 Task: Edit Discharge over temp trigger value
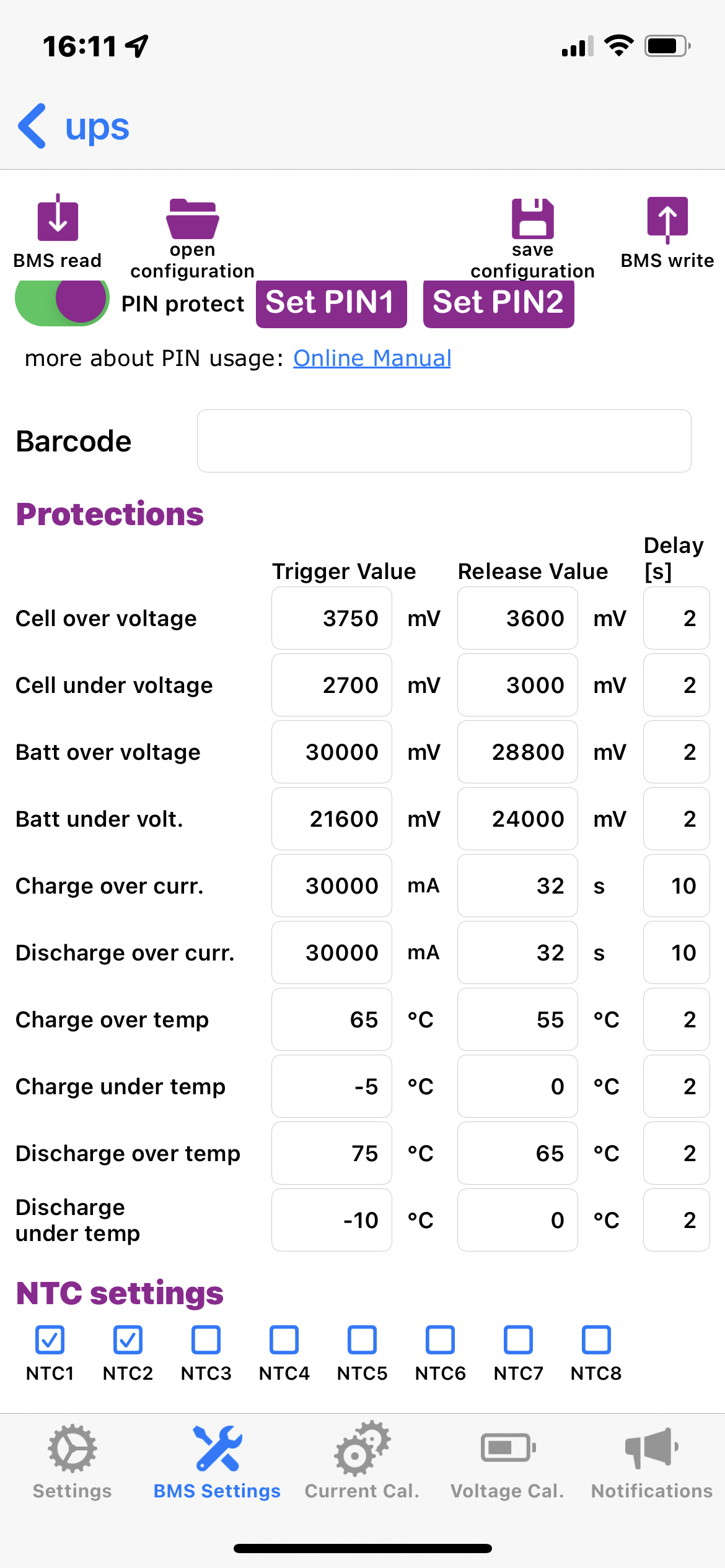[x=332, y=1153]
